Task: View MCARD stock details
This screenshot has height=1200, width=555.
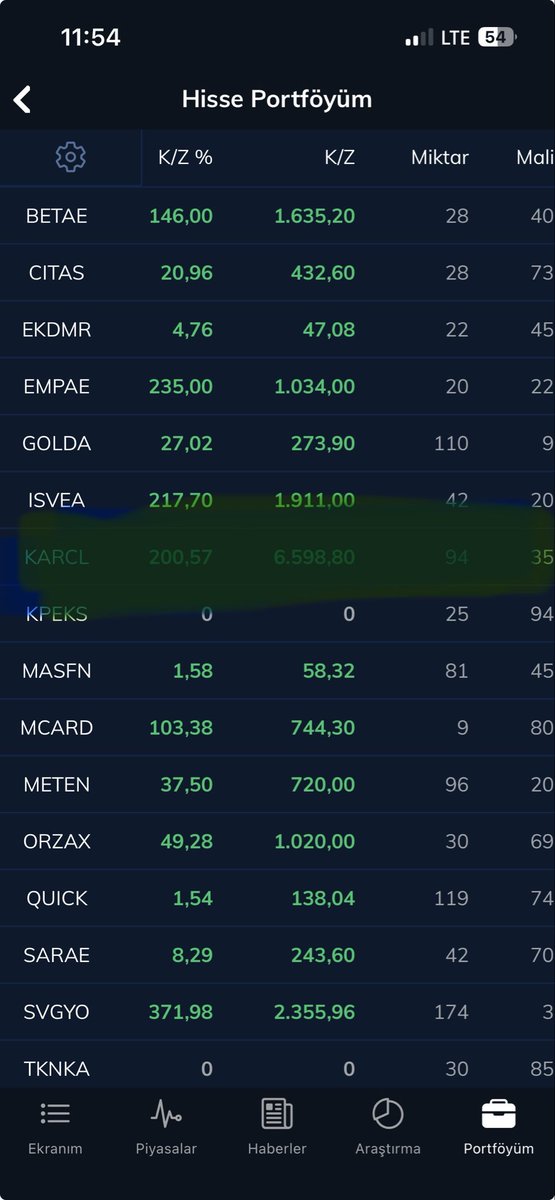Action: 277,728
